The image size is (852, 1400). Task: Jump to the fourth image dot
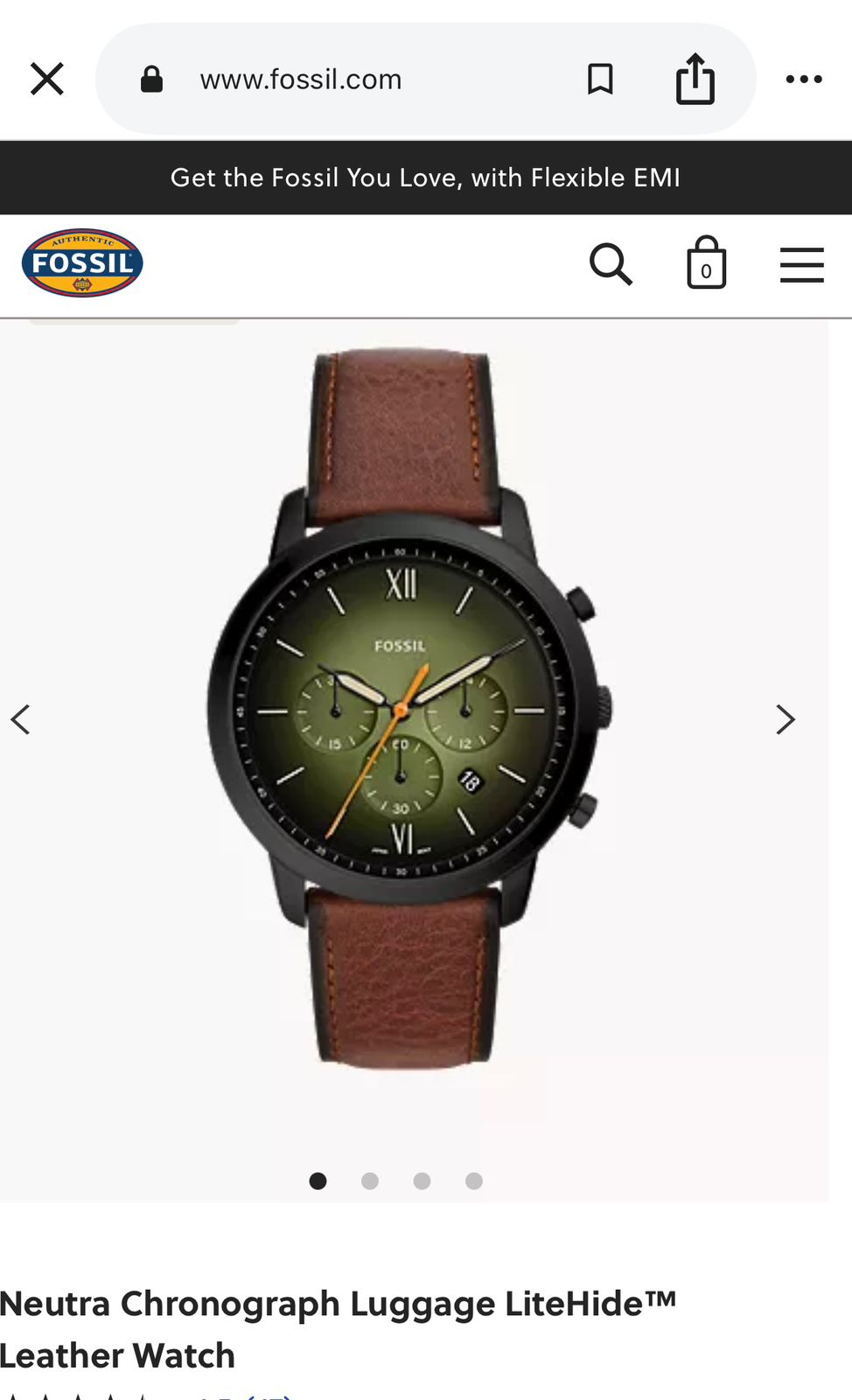click(x=474, y=1181)
